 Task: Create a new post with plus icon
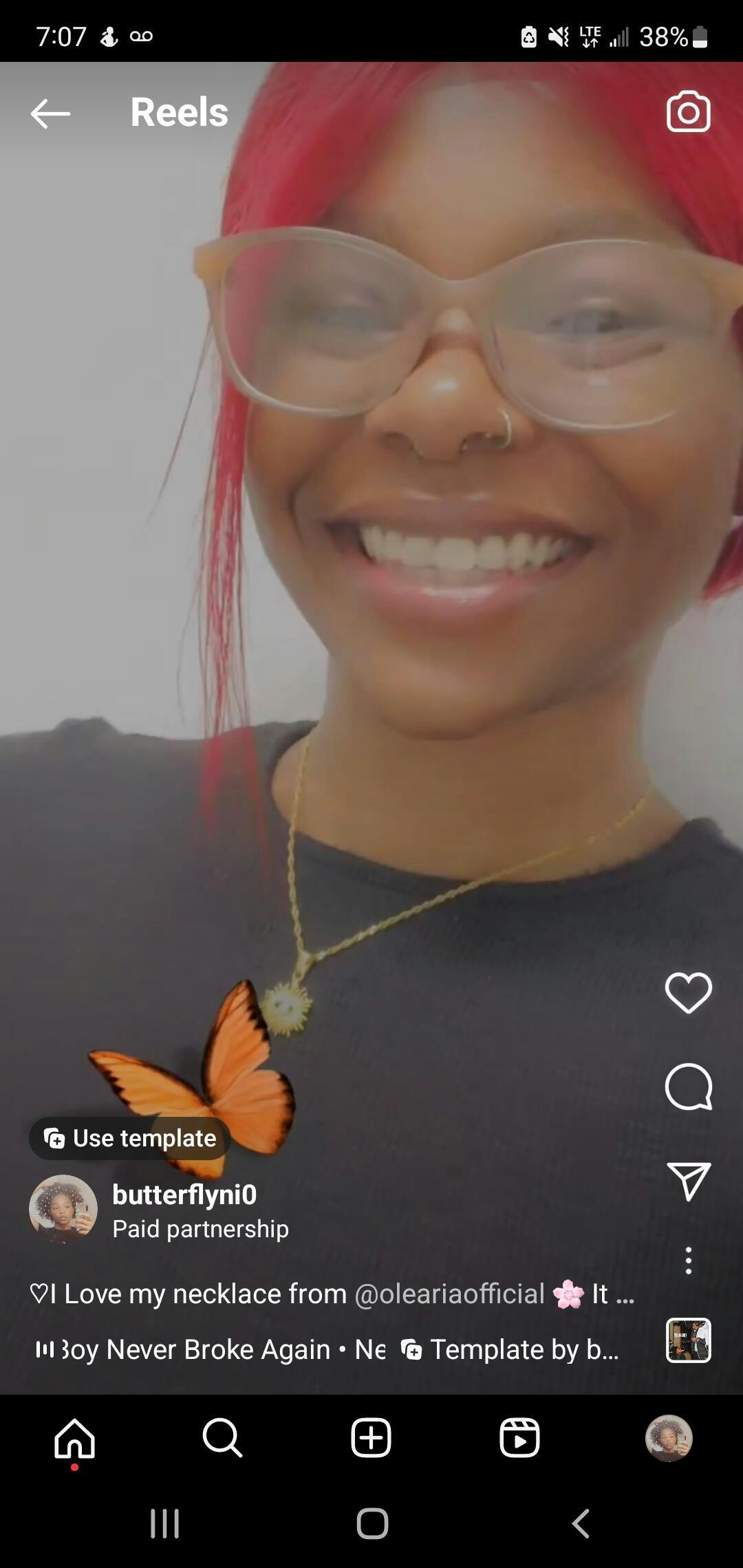click(371, 1438)
